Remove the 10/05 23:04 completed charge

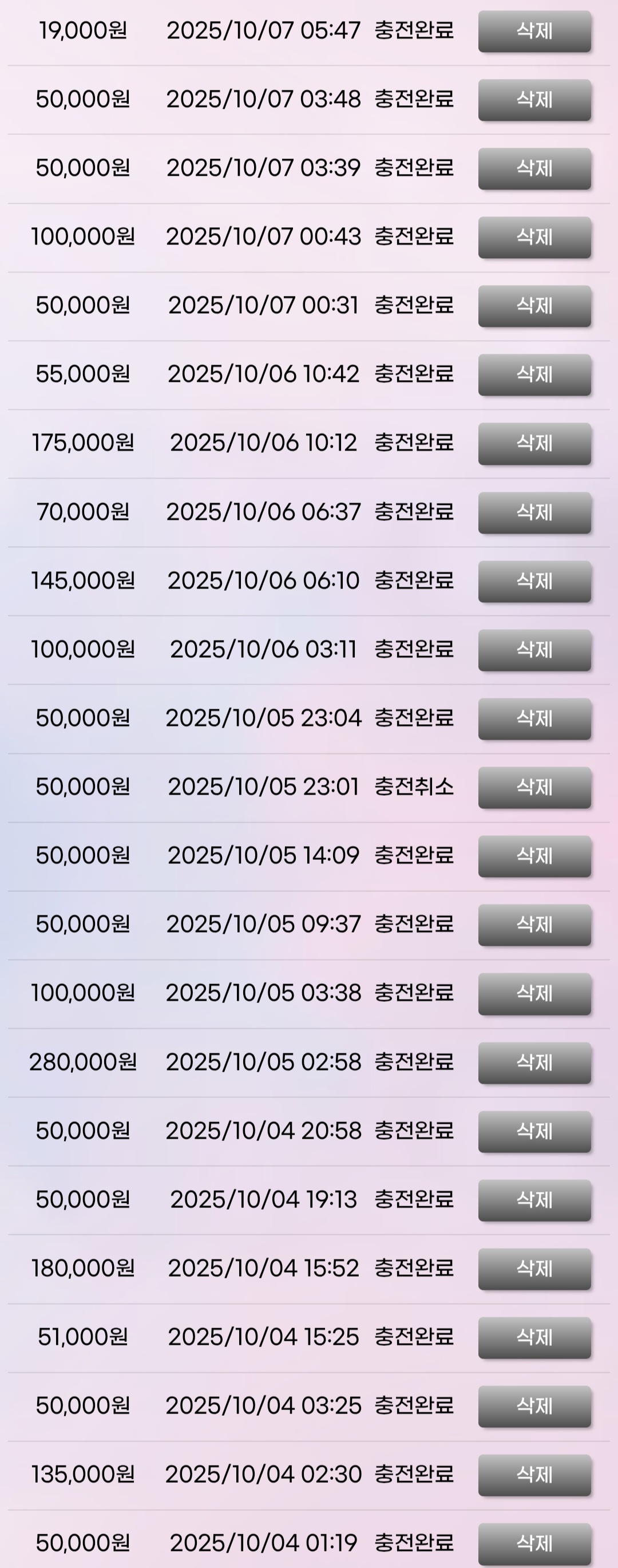534,719
